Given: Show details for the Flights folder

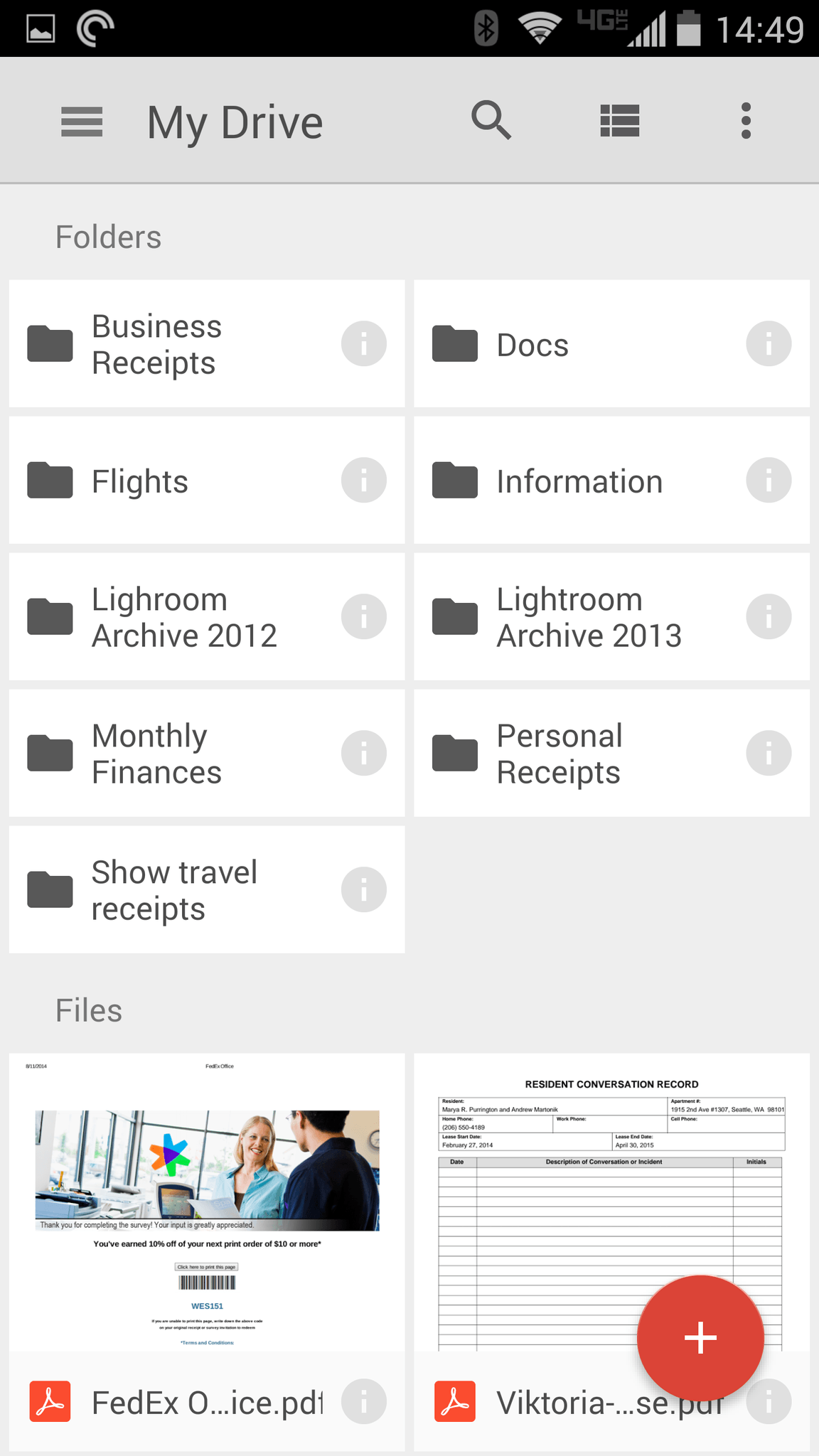Looking at the screenshot, I should coord(363,480).
